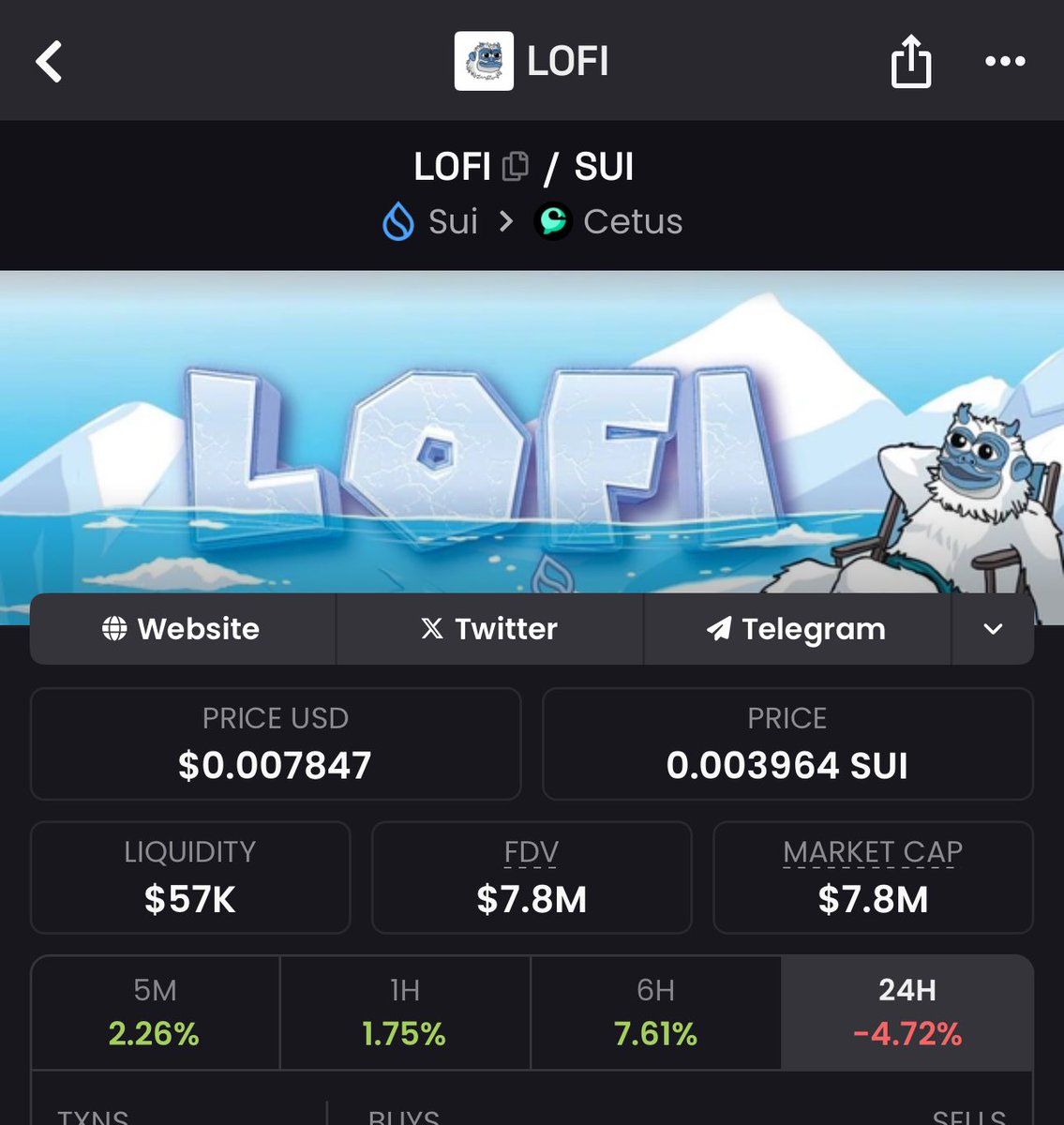1064x1125 pixels.
Task: Expand more links with the chevron
Action: [x=993, y=628]
